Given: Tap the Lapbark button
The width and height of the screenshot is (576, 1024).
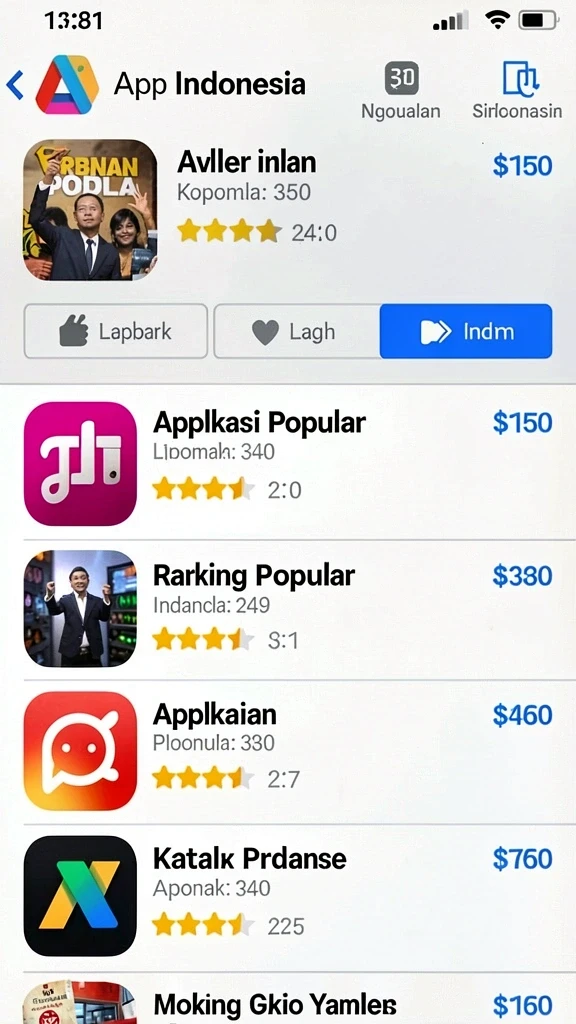Looking at the screenshot, I should pyautogui.click(x=116, y=331).
